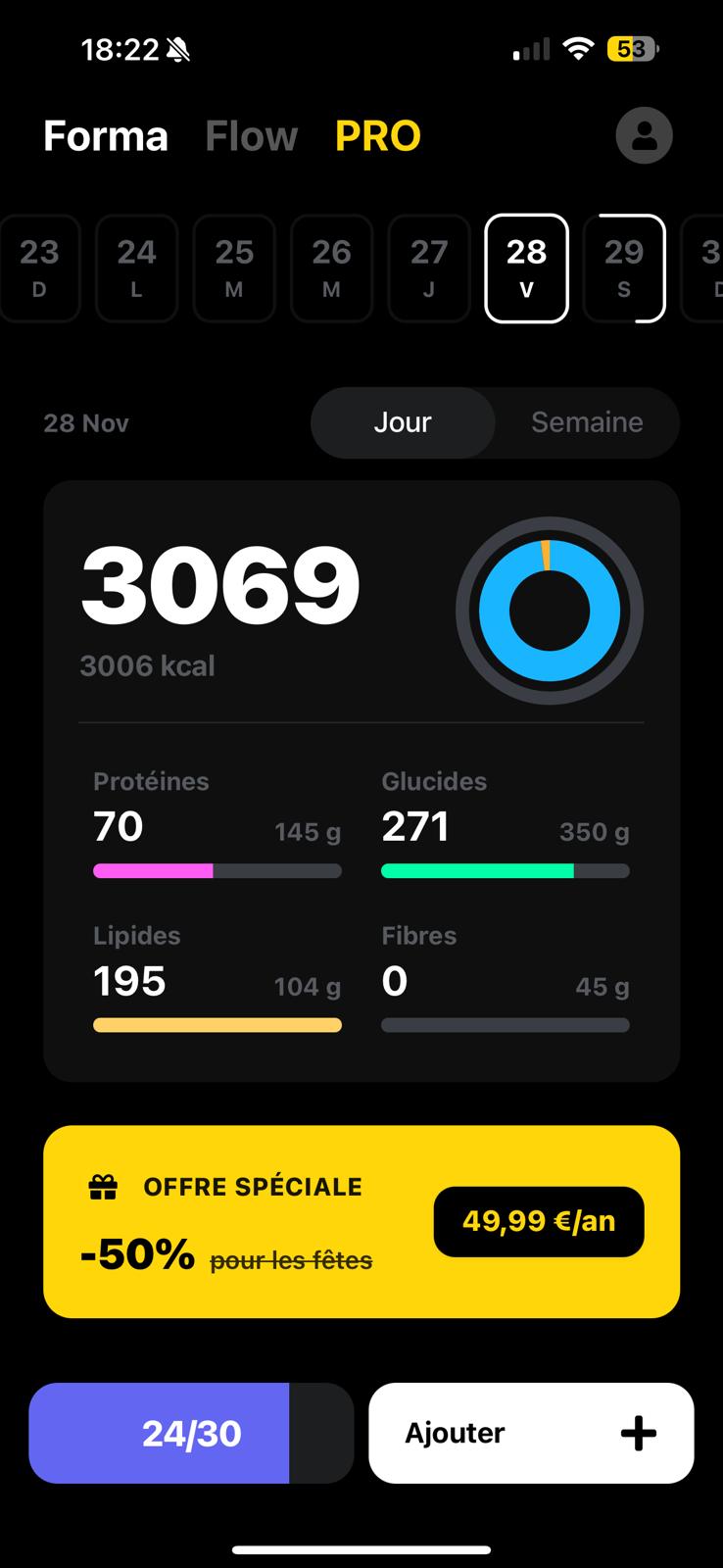Switch to the Semaine view toggle
The height and width of the screenshot is (1568, 723).
tap(587, 422)
